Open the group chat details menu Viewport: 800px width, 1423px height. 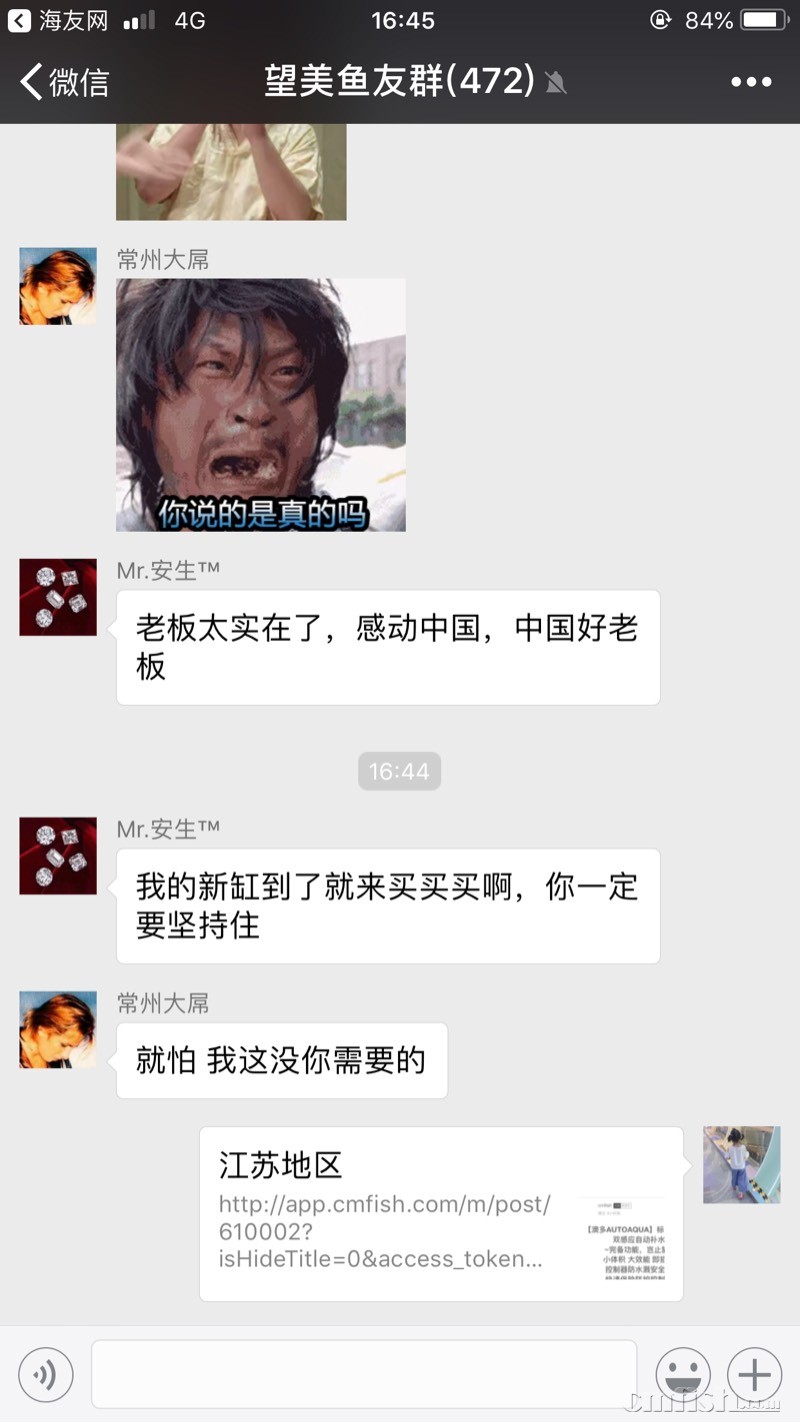[x=751, y=82]
